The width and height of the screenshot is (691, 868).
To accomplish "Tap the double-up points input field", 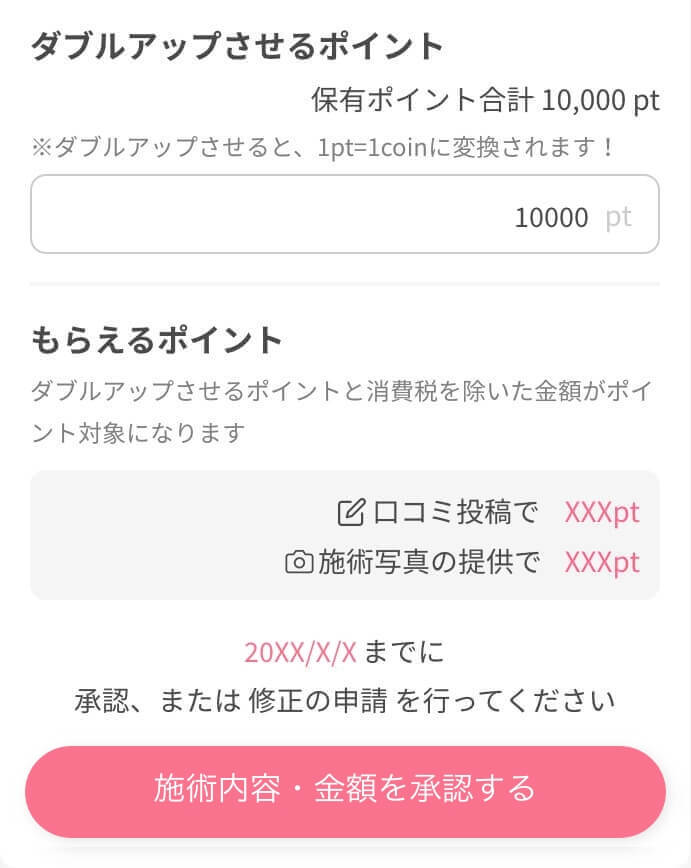I will 344,215.
